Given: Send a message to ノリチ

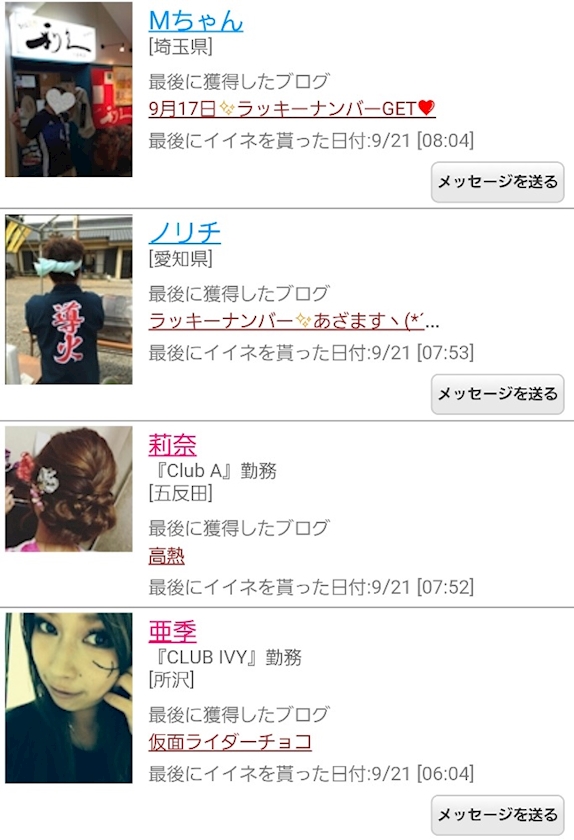Looking at the screenshot, I should tap(497, 394).
